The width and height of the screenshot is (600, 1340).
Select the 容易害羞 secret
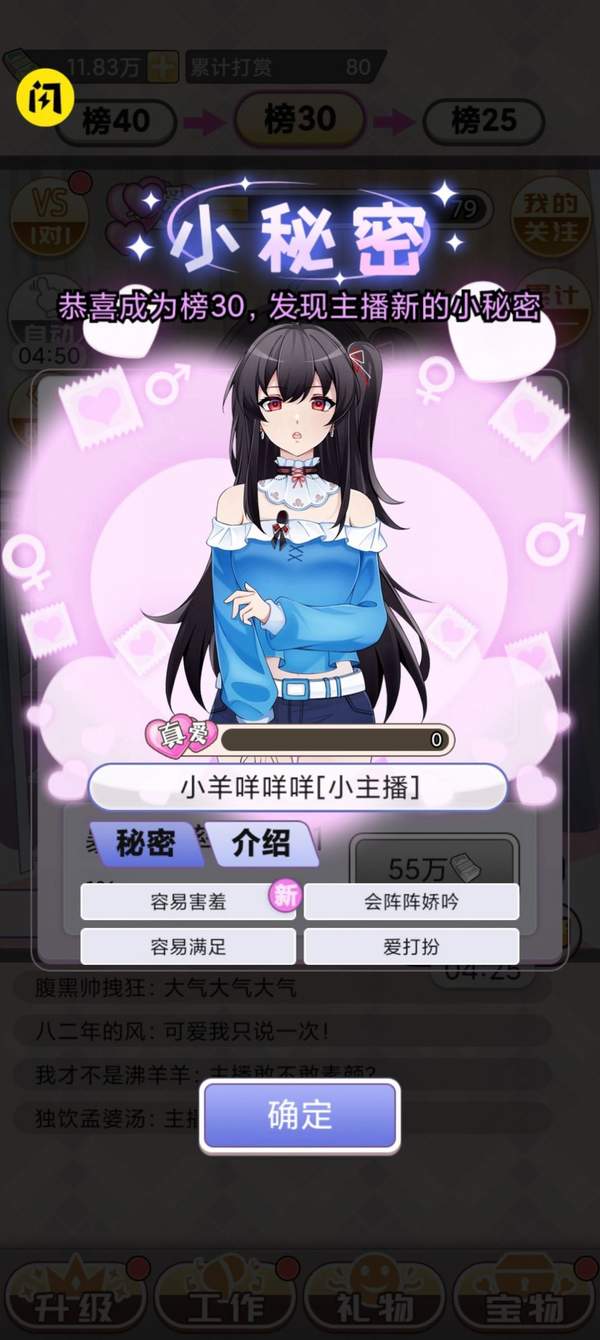187,901
